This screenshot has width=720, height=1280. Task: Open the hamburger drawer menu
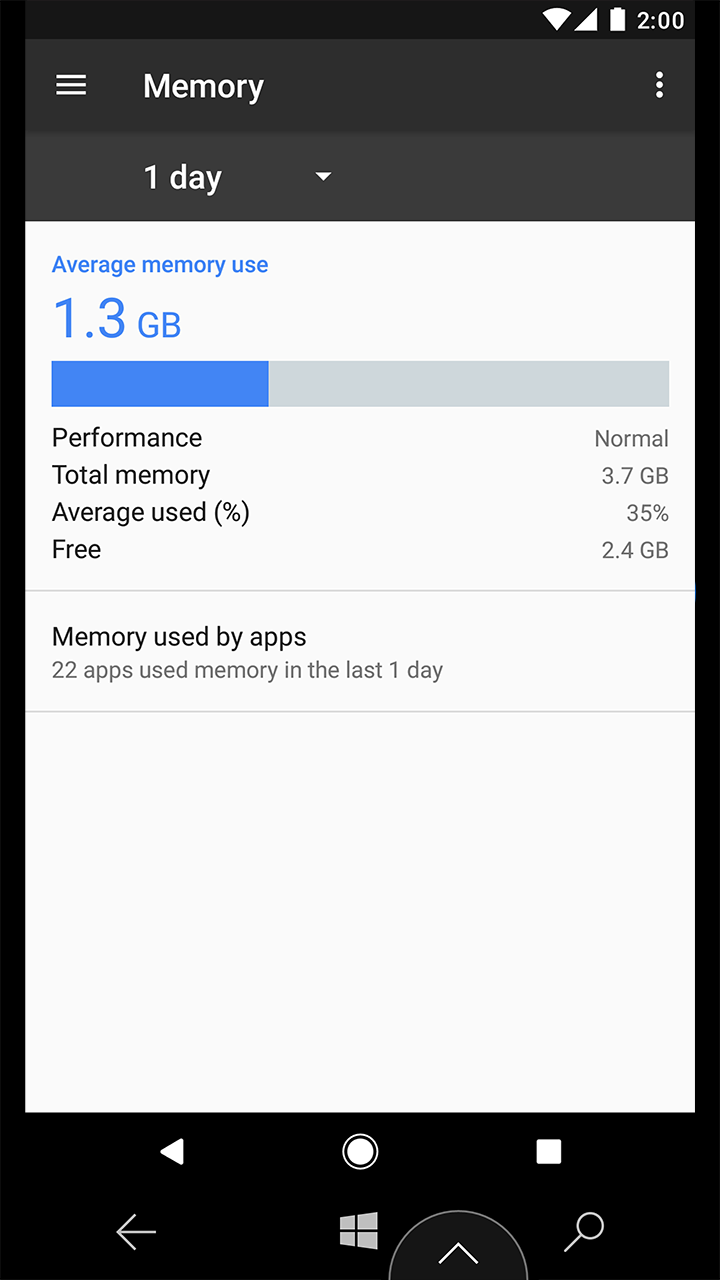(71, 86)
